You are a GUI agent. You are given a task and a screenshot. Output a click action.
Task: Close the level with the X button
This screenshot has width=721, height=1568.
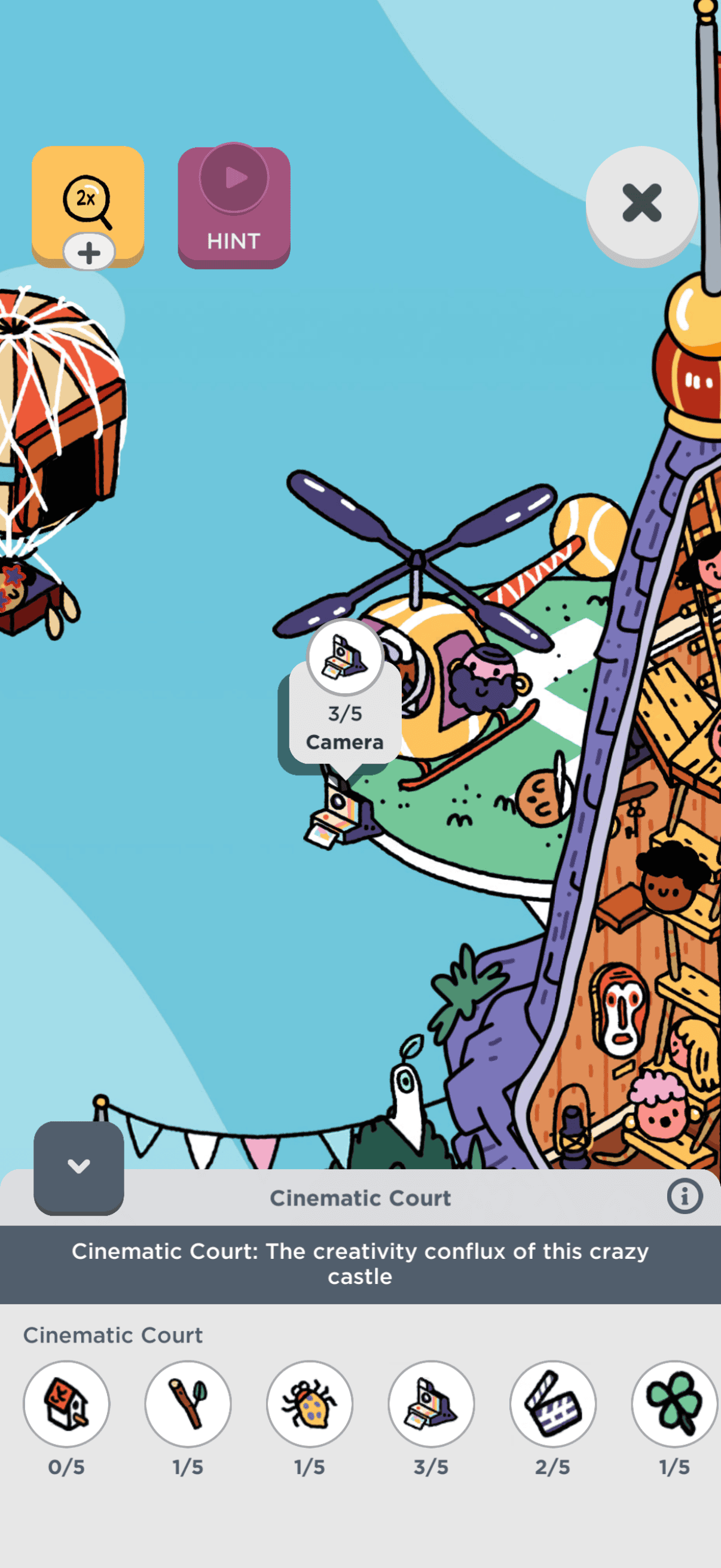(641, 203)
